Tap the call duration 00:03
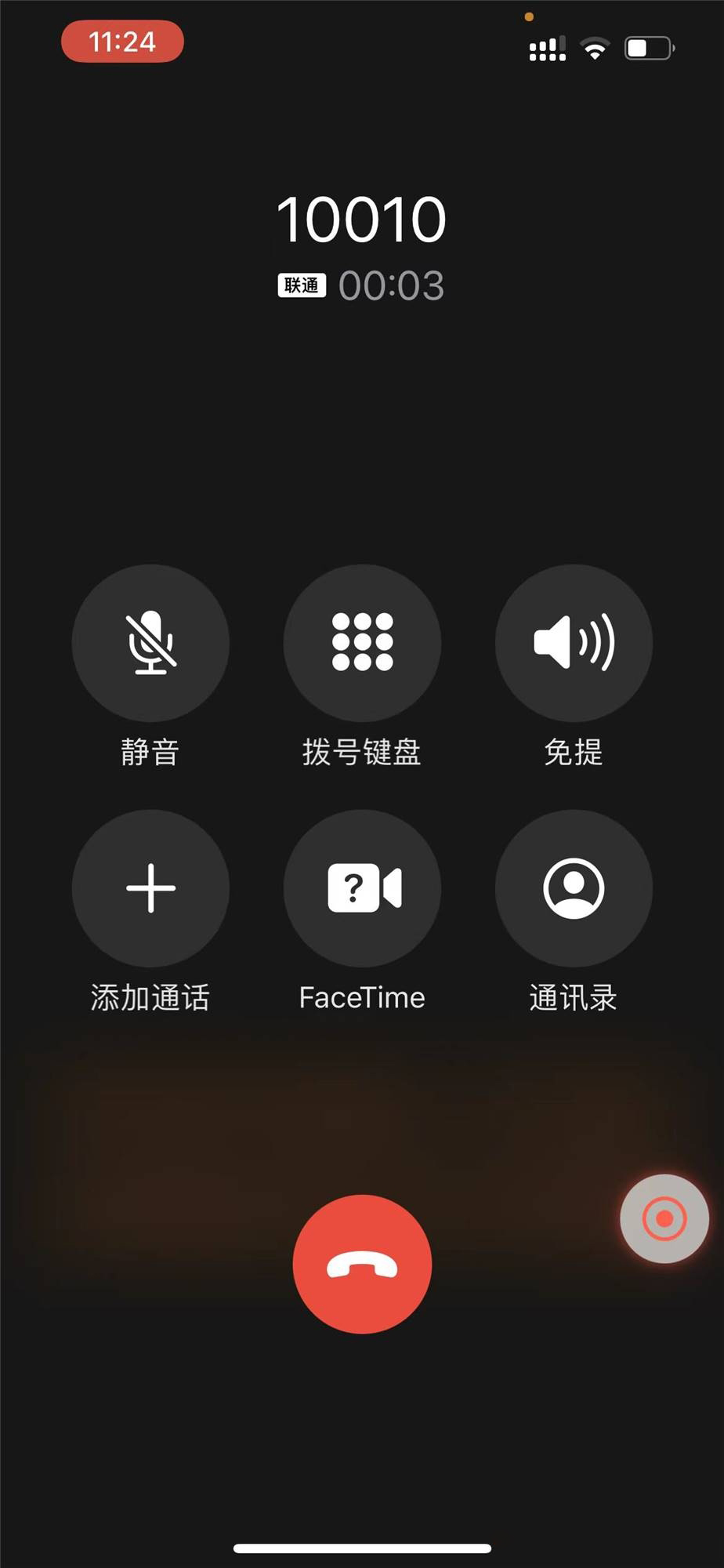 click(x=393, y=286)
